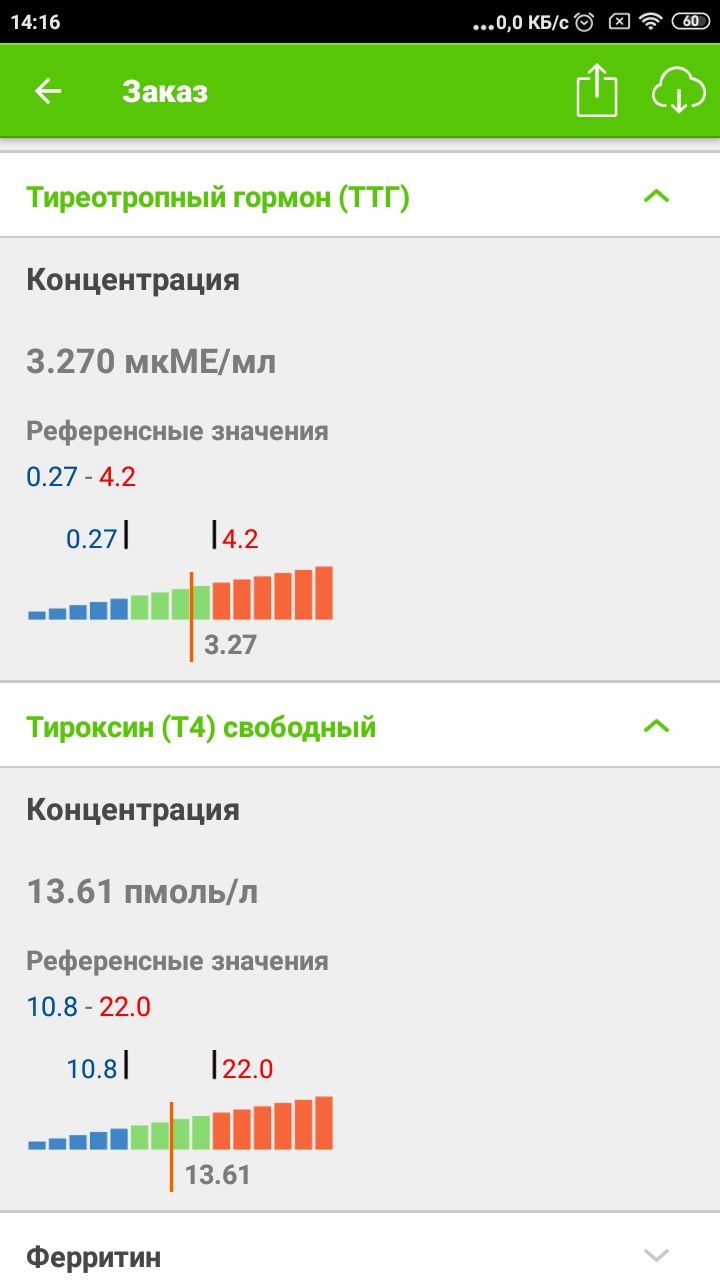Go back from the Заказ screen
The height and width of the screenshot is (1280, 720).
point(48,92)
